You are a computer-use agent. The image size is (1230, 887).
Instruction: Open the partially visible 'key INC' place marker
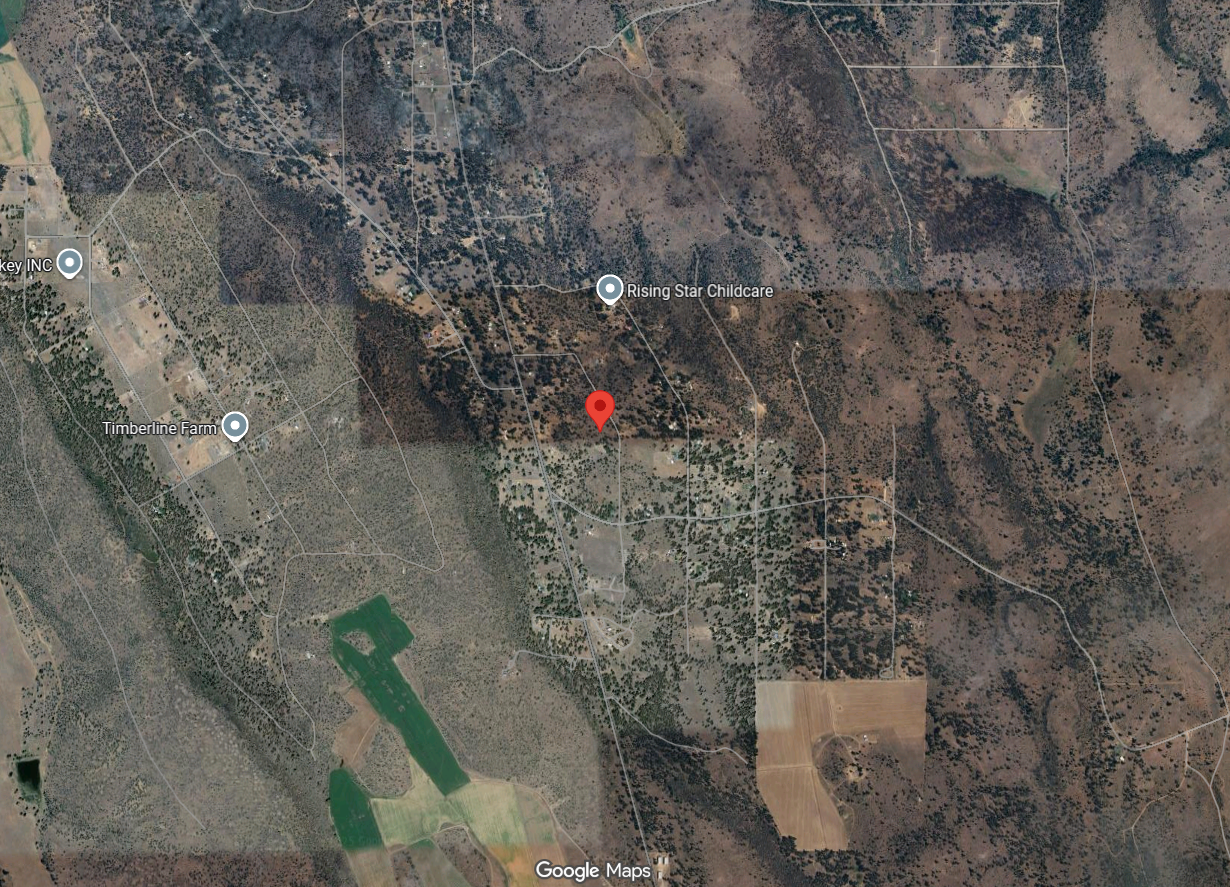(x=69, y=263)
